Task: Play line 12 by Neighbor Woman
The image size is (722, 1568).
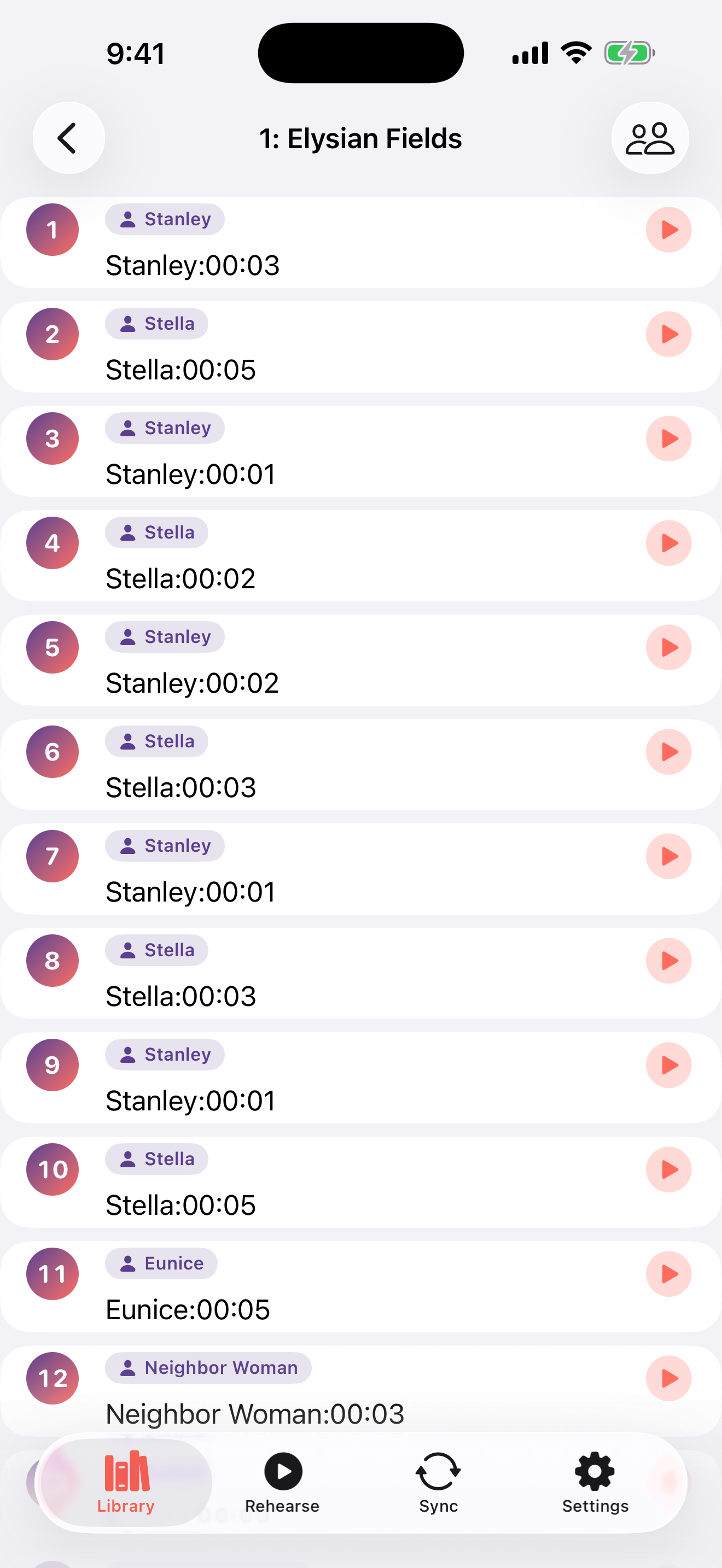Action: point(668,1379)
